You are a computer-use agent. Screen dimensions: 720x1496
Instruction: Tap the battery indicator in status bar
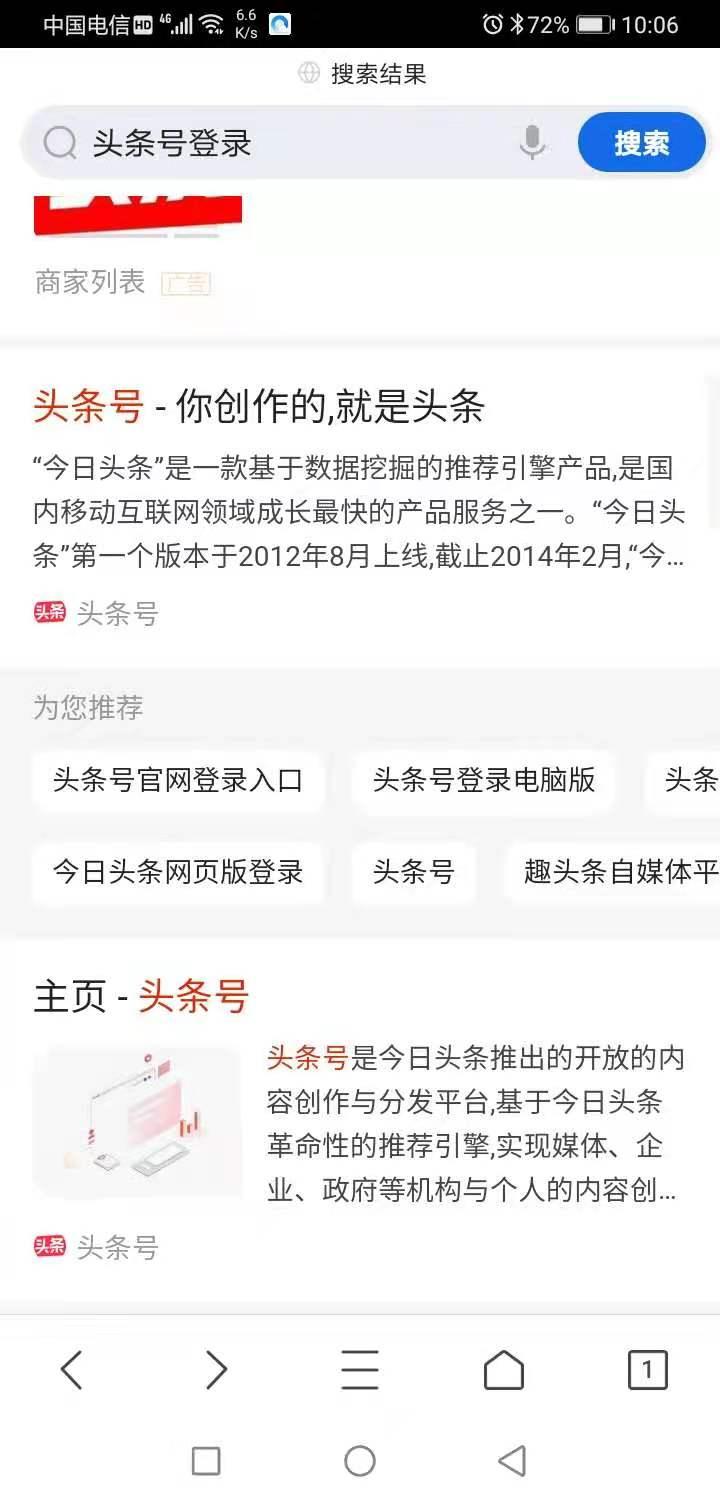tap(596, 26)
